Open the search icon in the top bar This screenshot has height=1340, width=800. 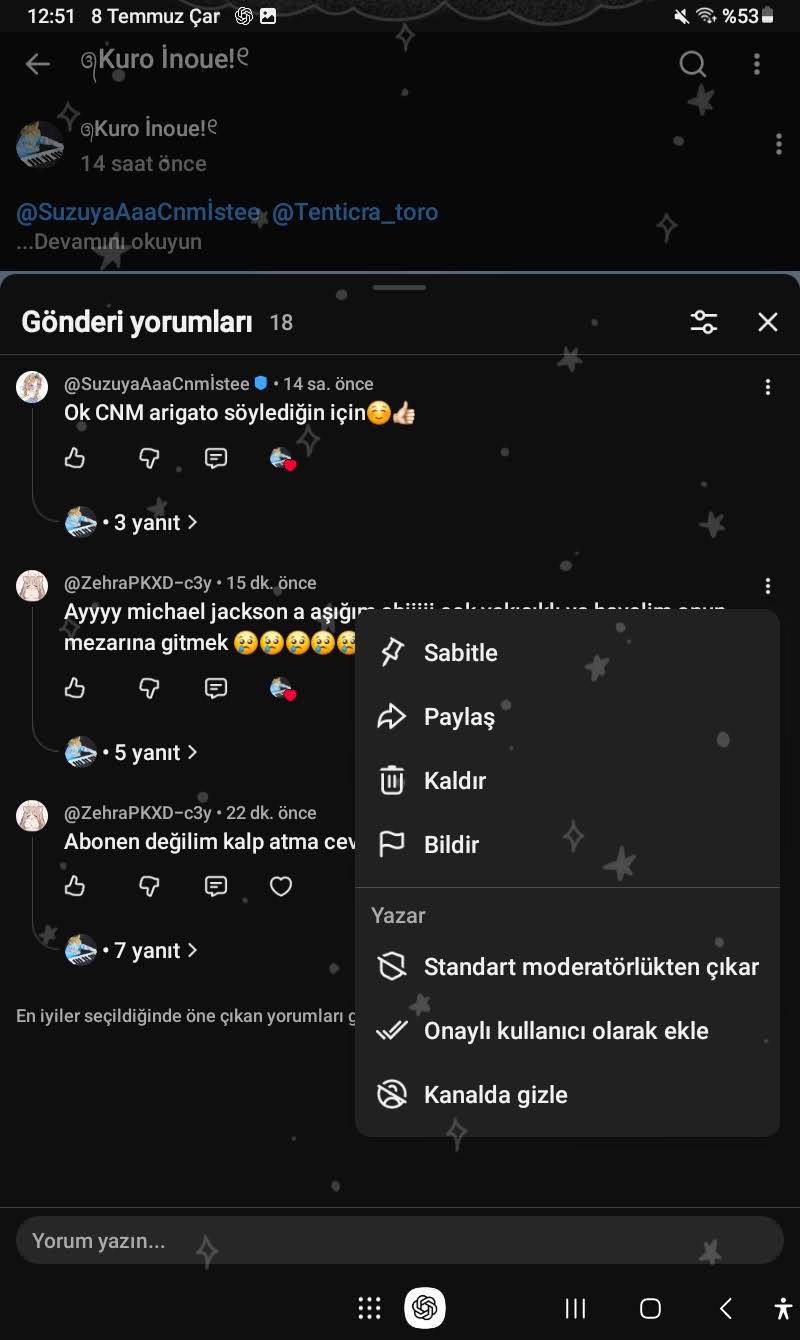pyautogui.click(x=693, y=64)
